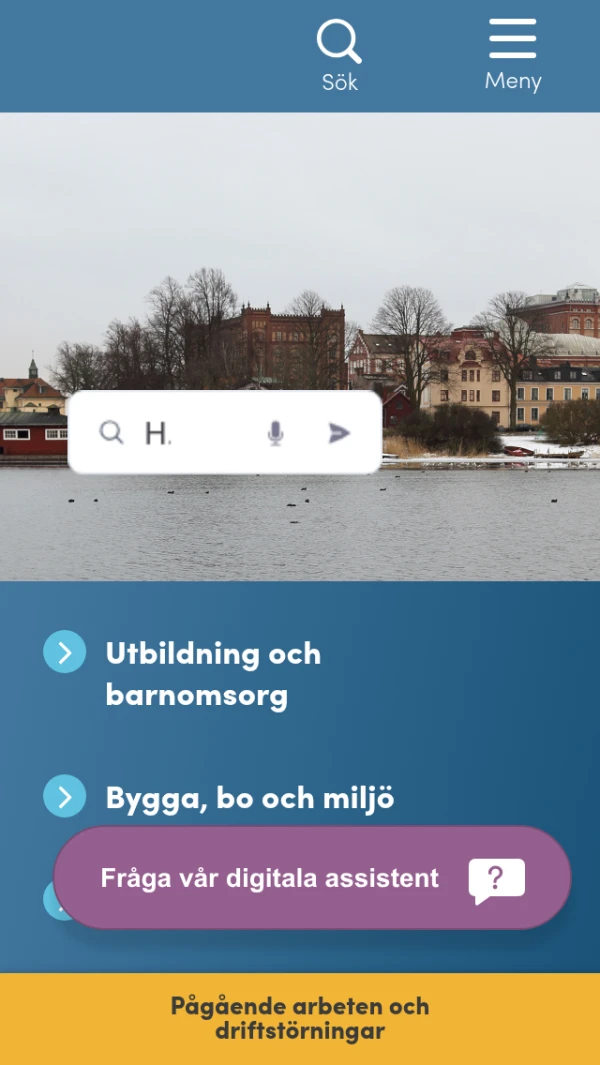Start voice search with microphone icon
Image resolution: width=600 pixels, height=1065 pixels.
coord(275,433)
